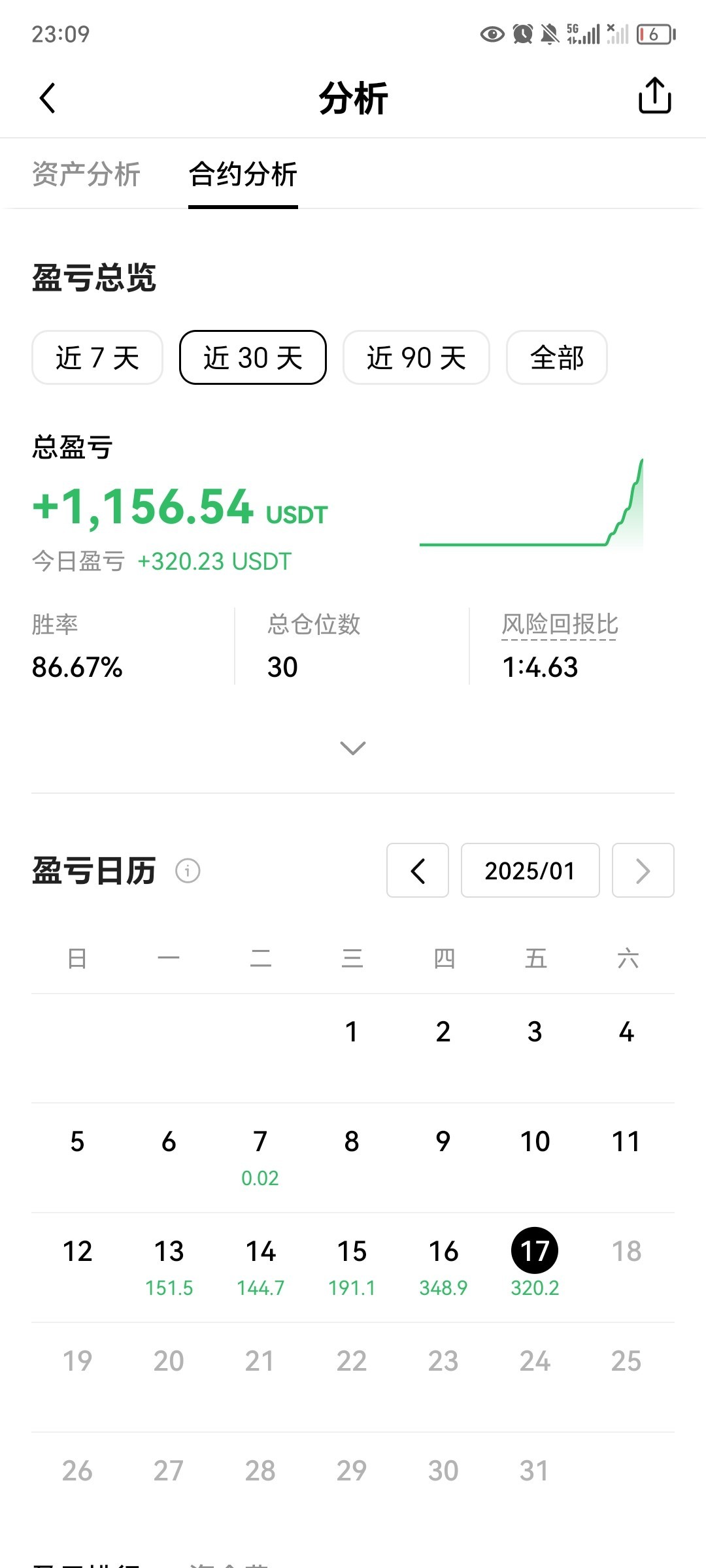Expand more profit statistics
The image size is (706, 1568).
point(353,747)
